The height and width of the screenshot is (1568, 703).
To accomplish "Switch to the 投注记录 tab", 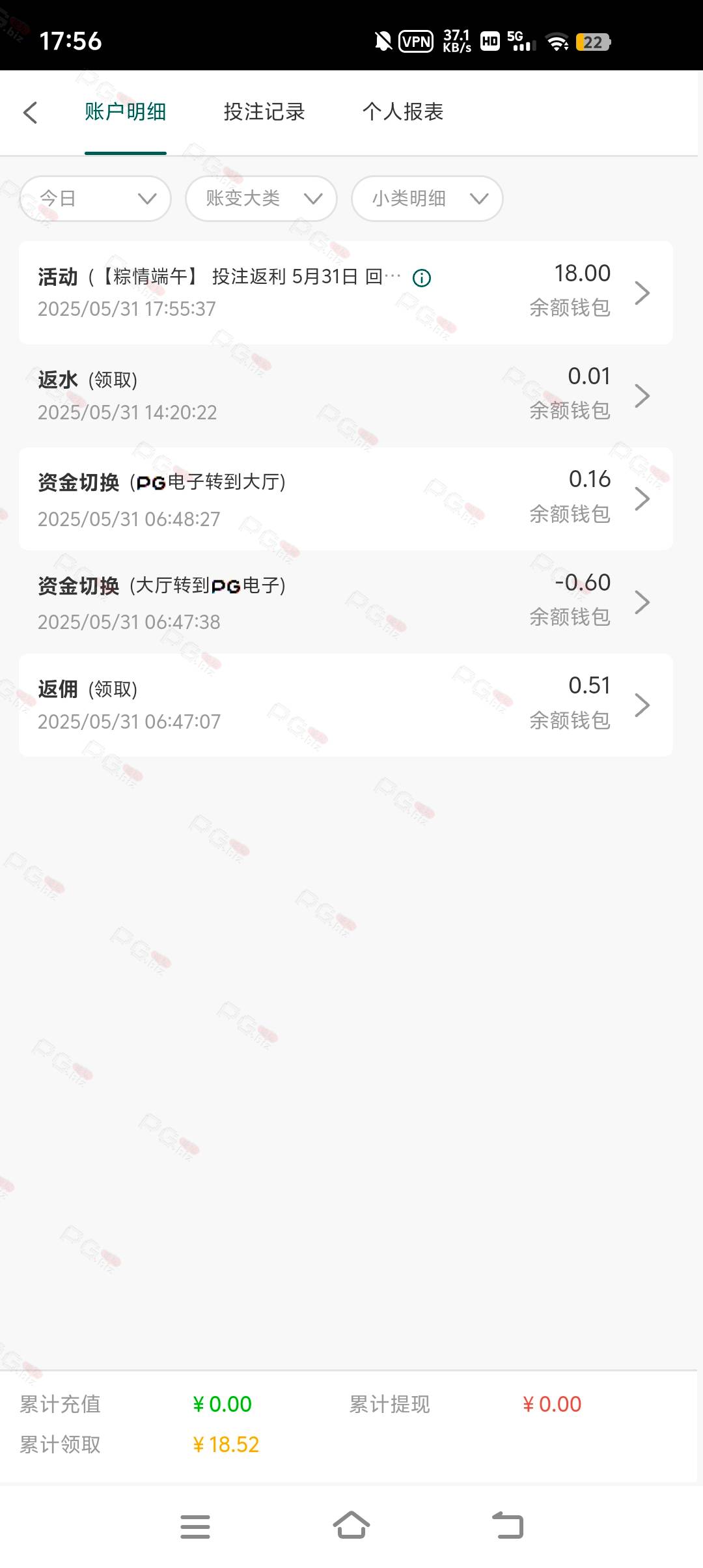I will pyautogui.click(x=264, y=112).
